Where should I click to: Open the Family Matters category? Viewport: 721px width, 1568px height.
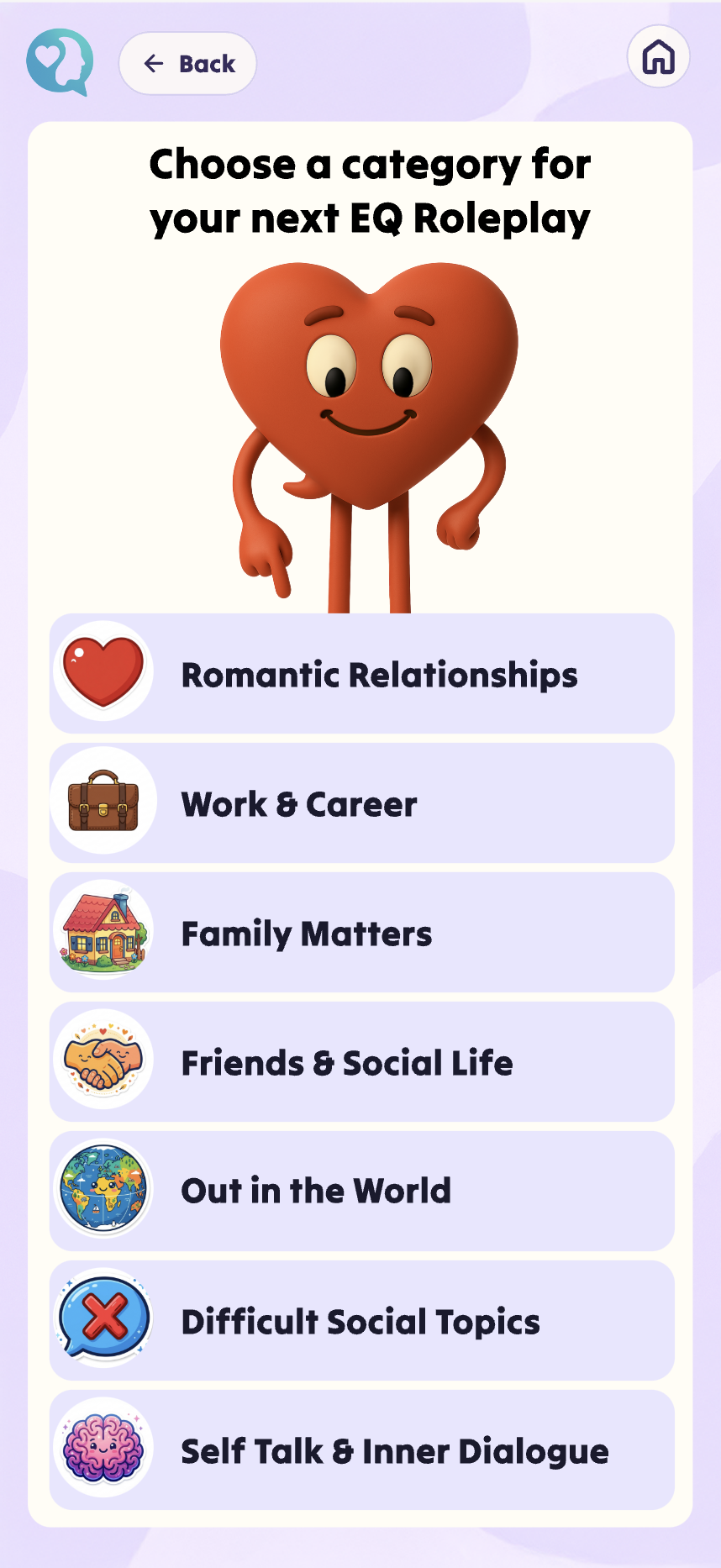(362, 933)
